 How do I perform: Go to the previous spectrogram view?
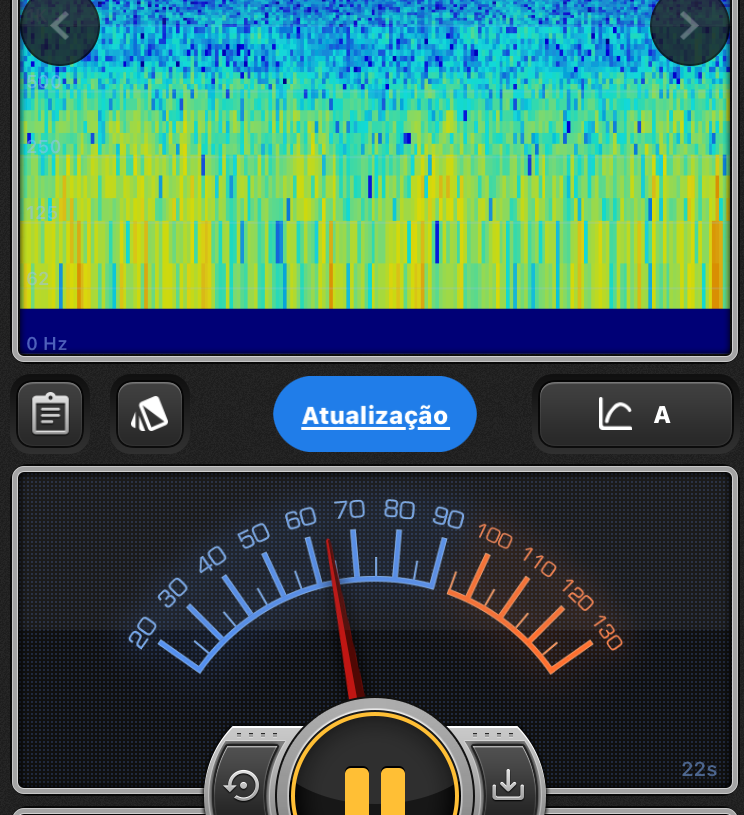tap(59, 26)
